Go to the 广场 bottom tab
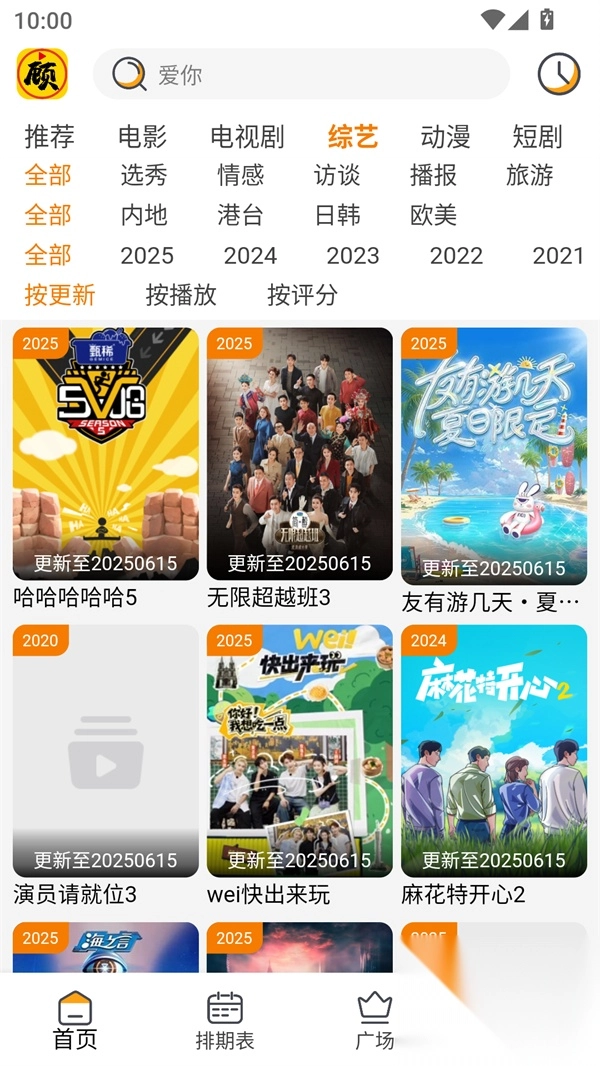600x1066 pixels. pos(374,1021)
